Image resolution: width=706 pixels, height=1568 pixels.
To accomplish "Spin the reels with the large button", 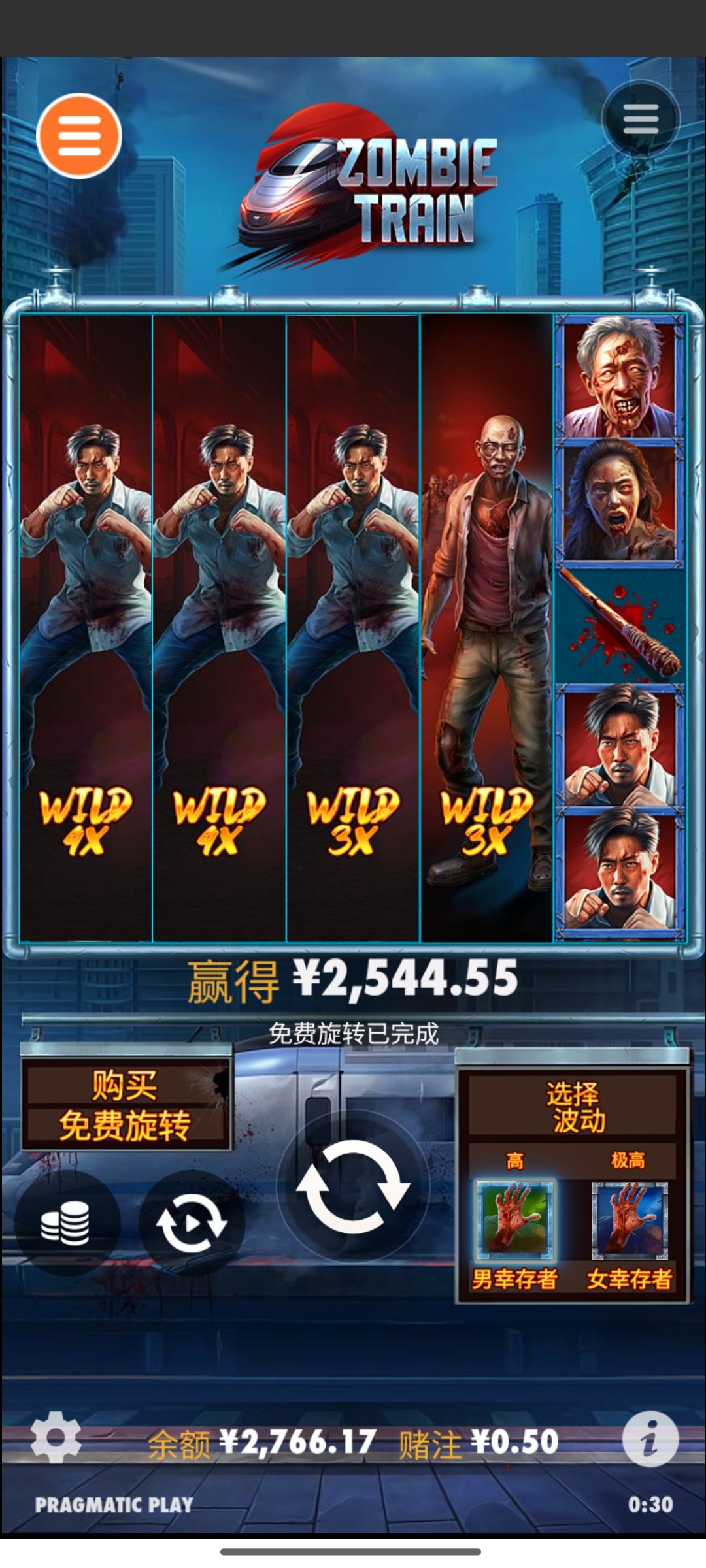I will tap(353, 1186).
